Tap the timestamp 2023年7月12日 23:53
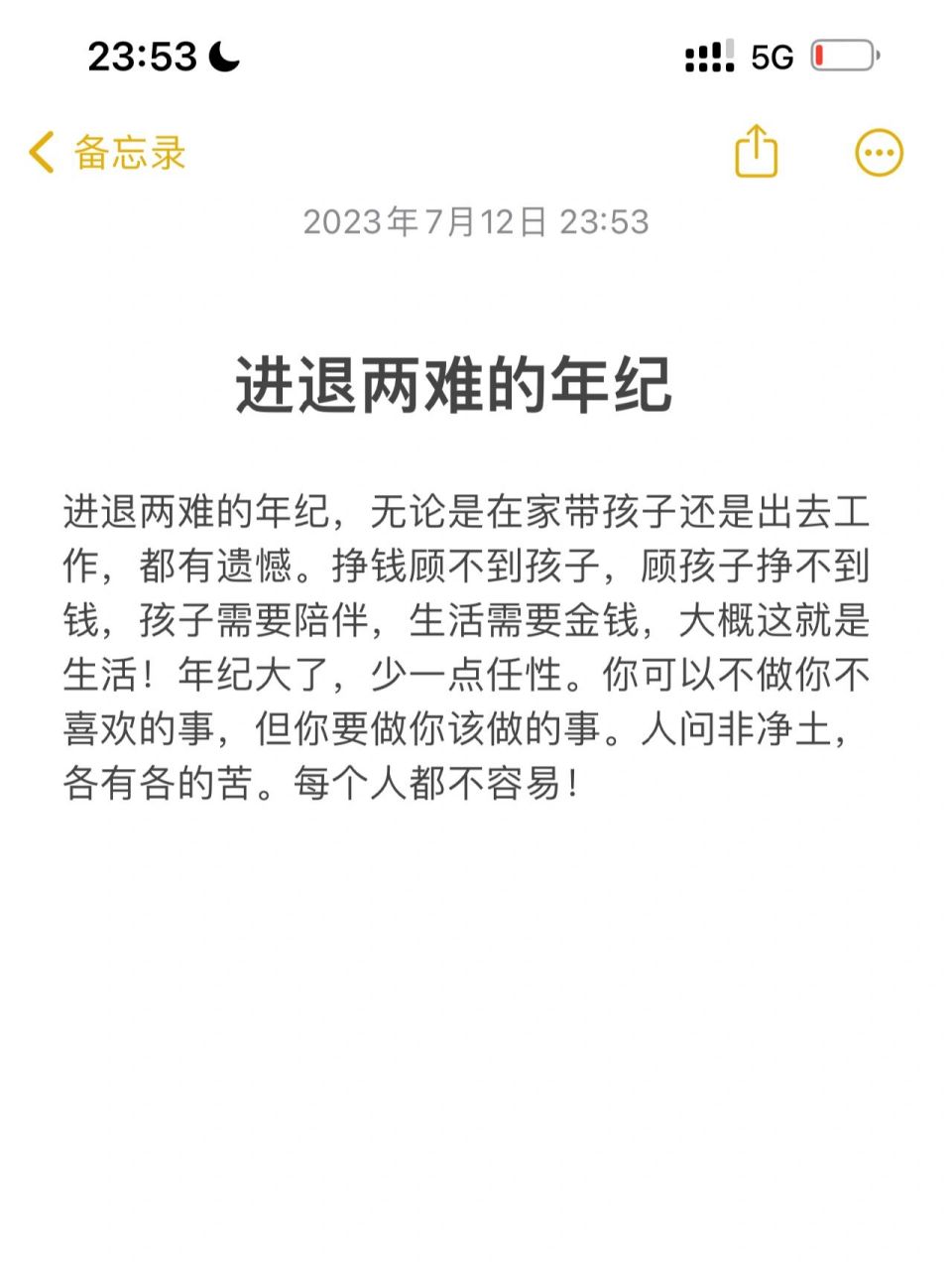This screenshot has width=952, height=1270. pos(476,223)
